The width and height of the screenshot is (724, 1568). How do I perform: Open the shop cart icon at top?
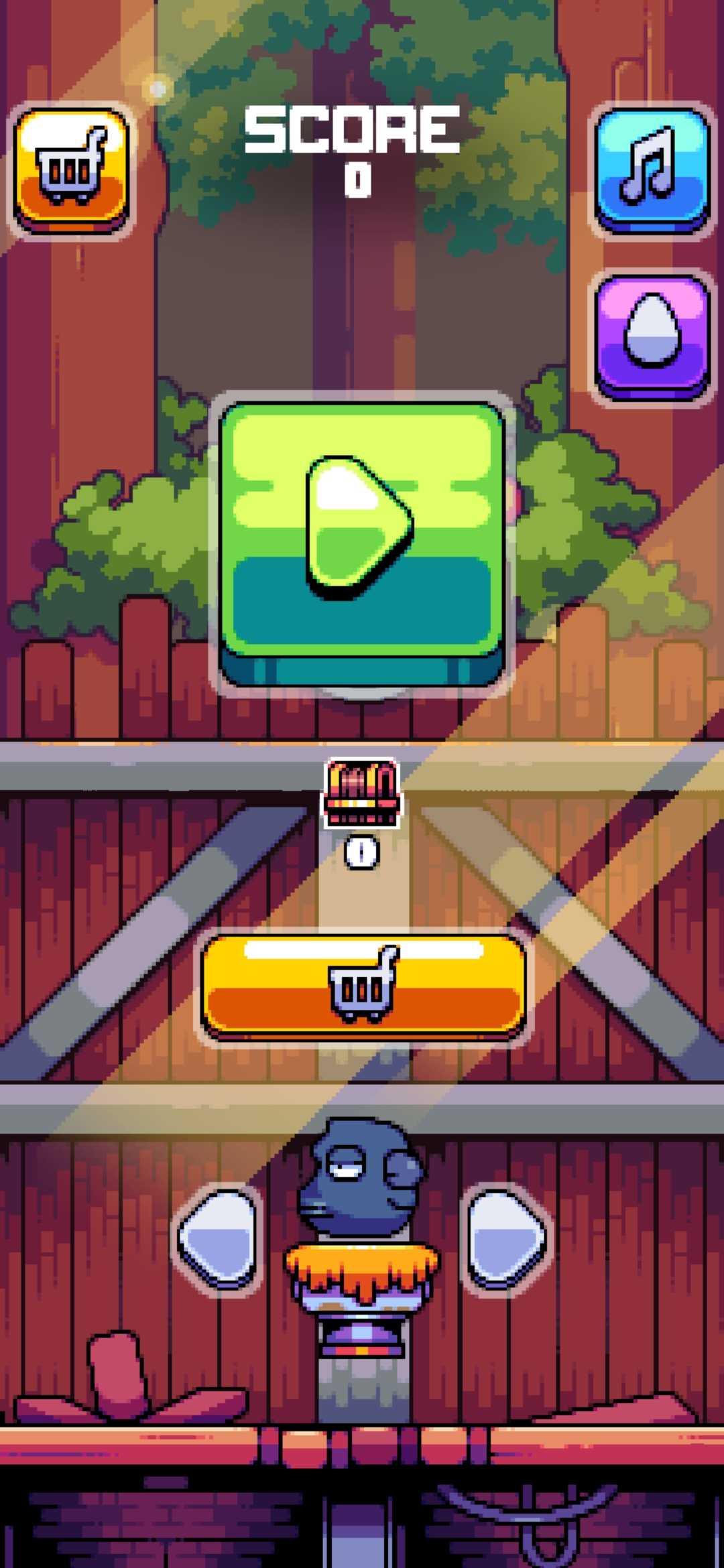[x=71, y=169]
